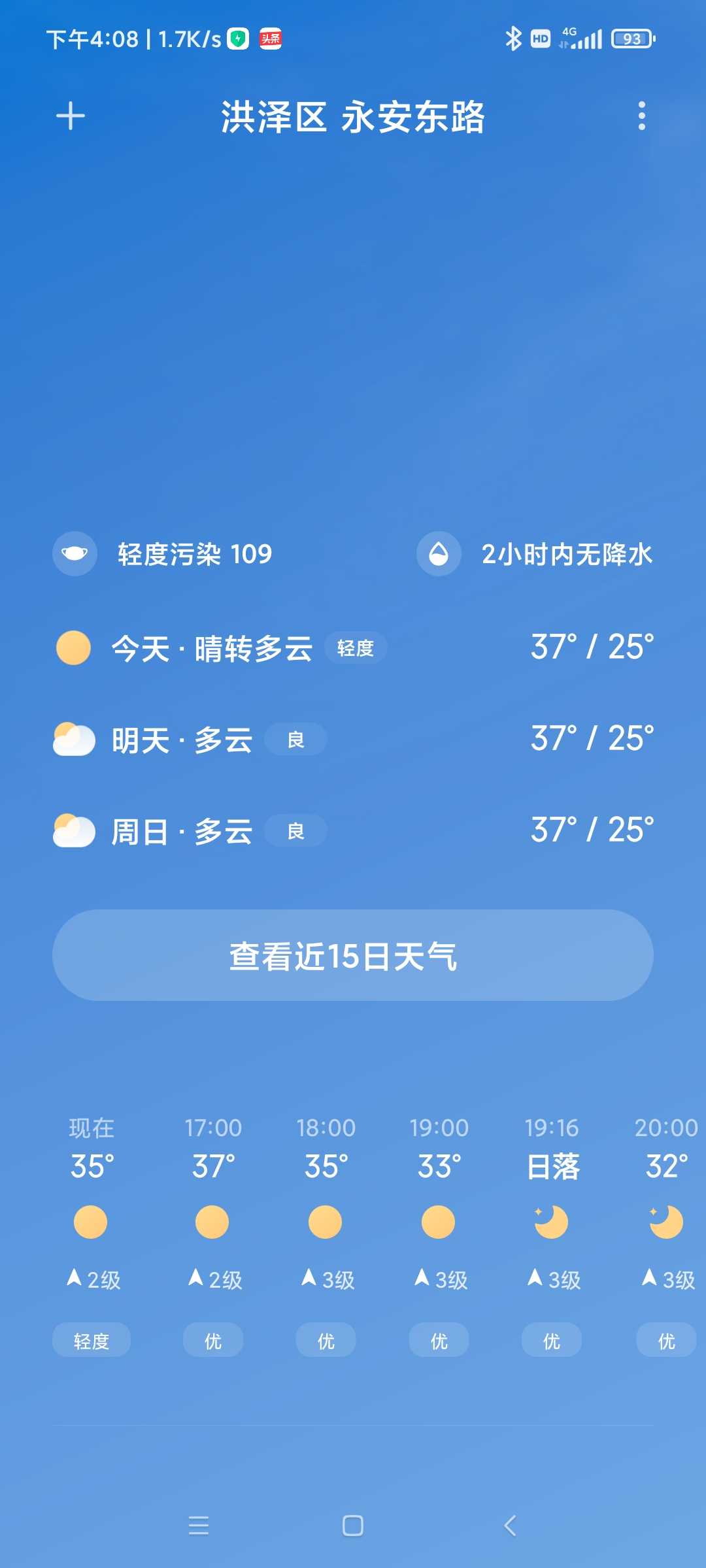
Task: Add a new city with the plus icon
Action: [x=71, y=116]
